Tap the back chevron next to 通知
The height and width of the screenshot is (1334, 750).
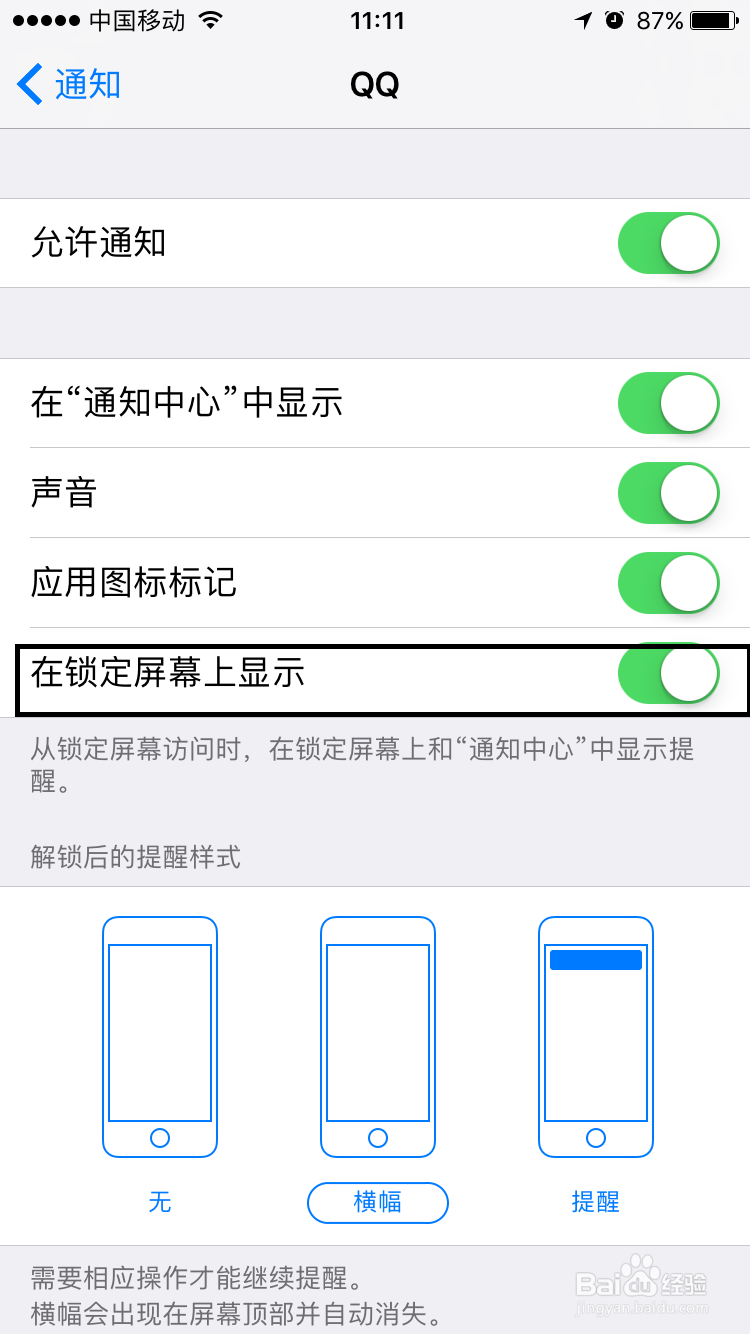coord(28,85)
